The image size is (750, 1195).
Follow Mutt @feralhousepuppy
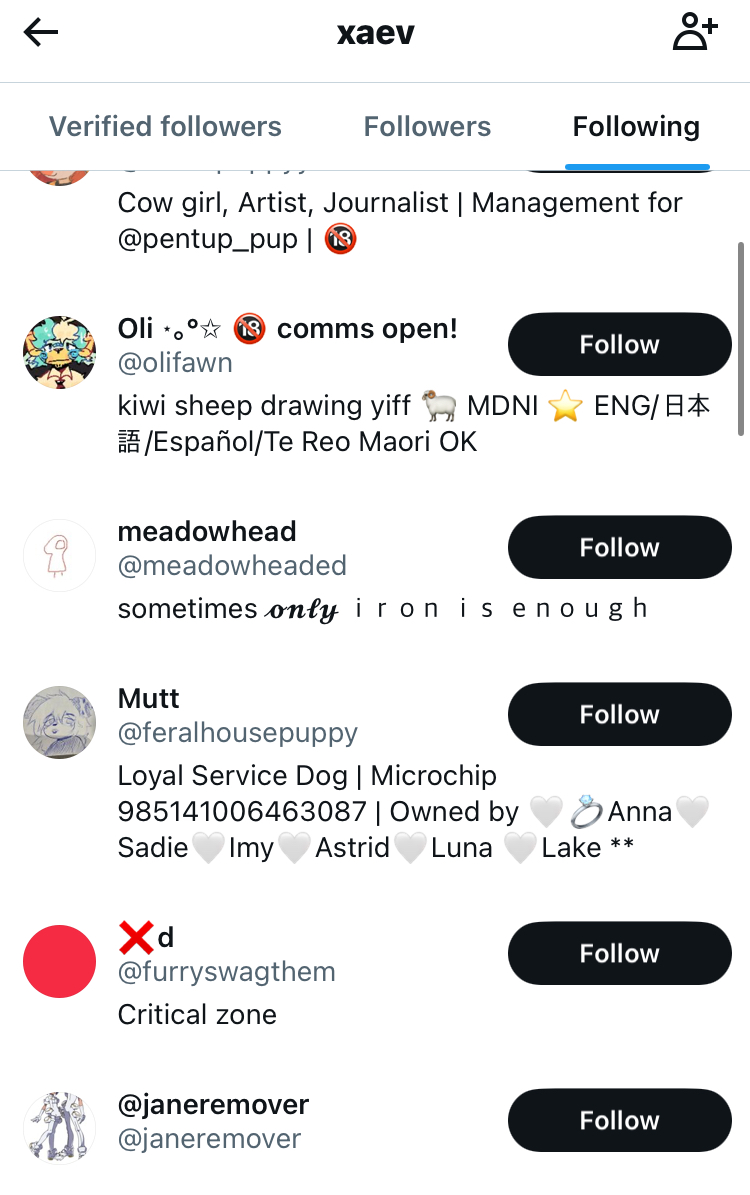coord(619,715)
